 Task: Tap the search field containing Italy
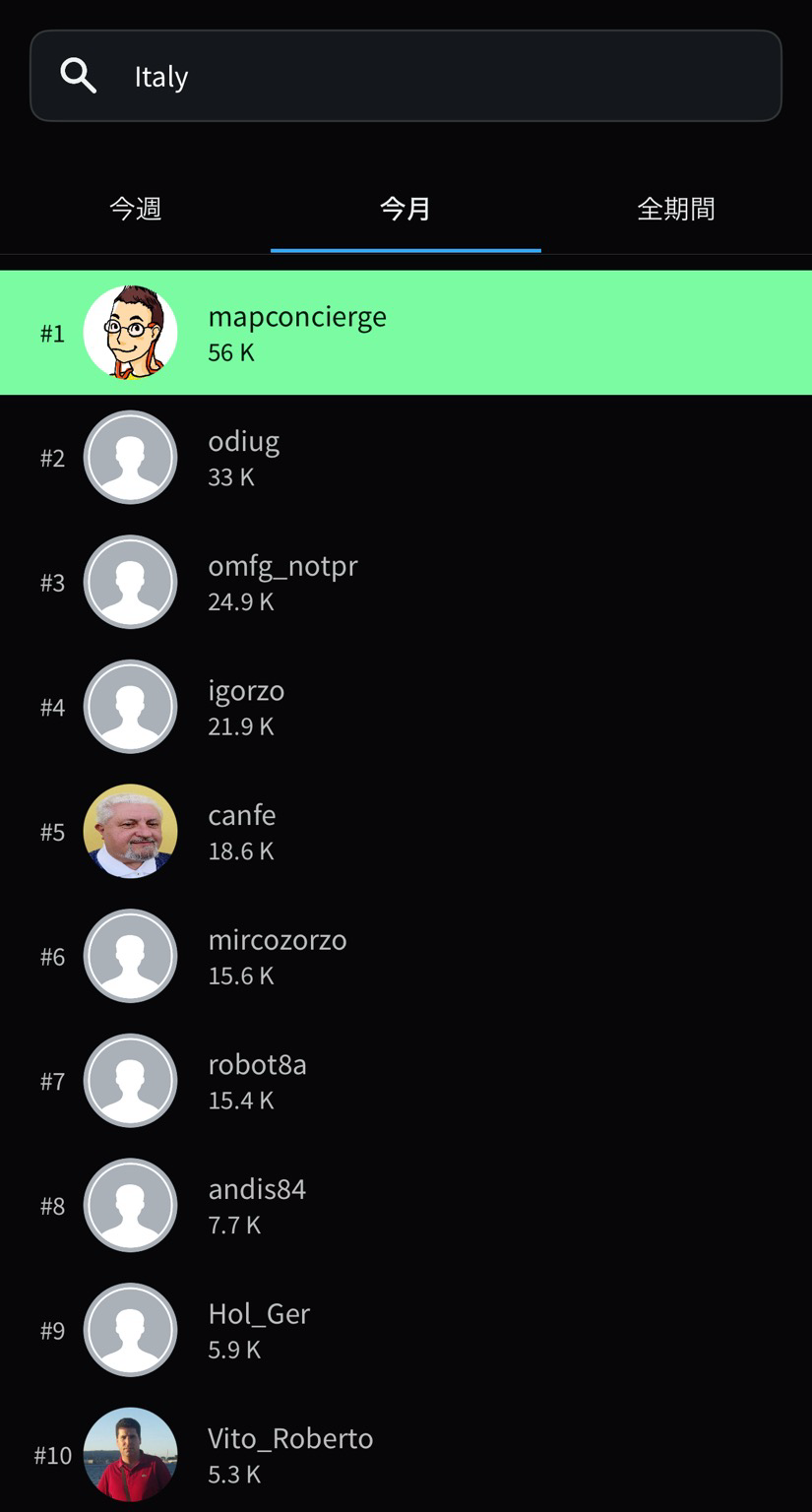(406, 76)
